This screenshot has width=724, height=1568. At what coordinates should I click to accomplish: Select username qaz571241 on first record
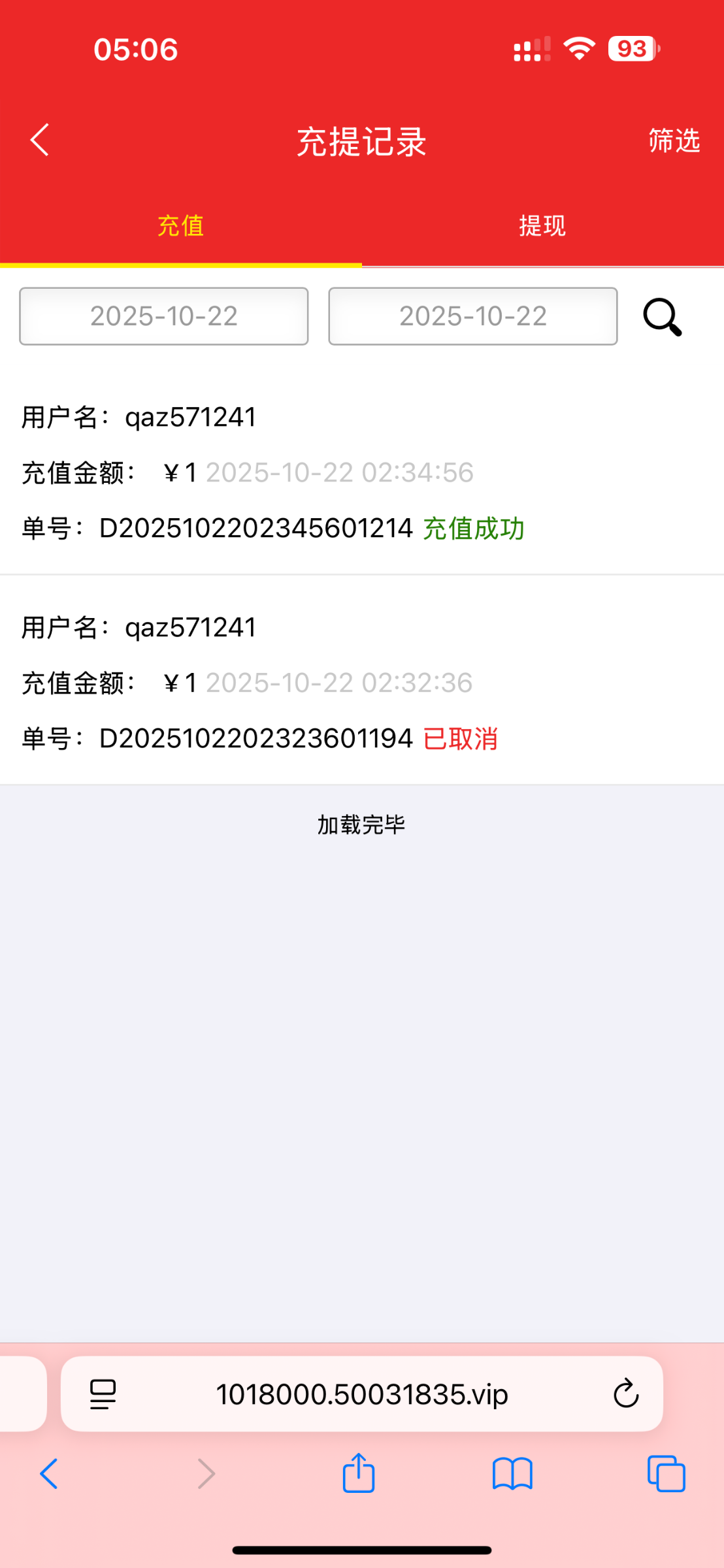pos(193,417)
